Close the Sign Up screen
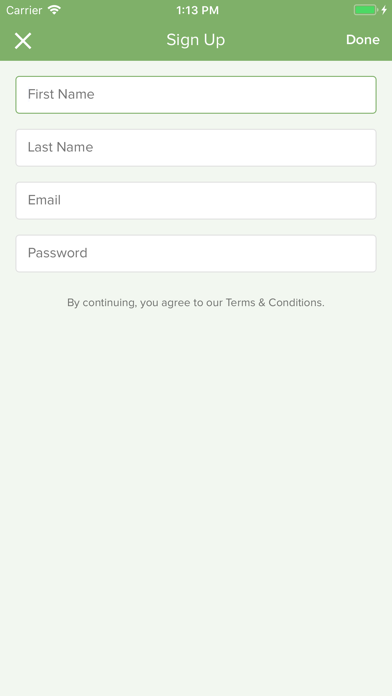The width and height of the screenshot is (392, 696). tap(23, 40)
